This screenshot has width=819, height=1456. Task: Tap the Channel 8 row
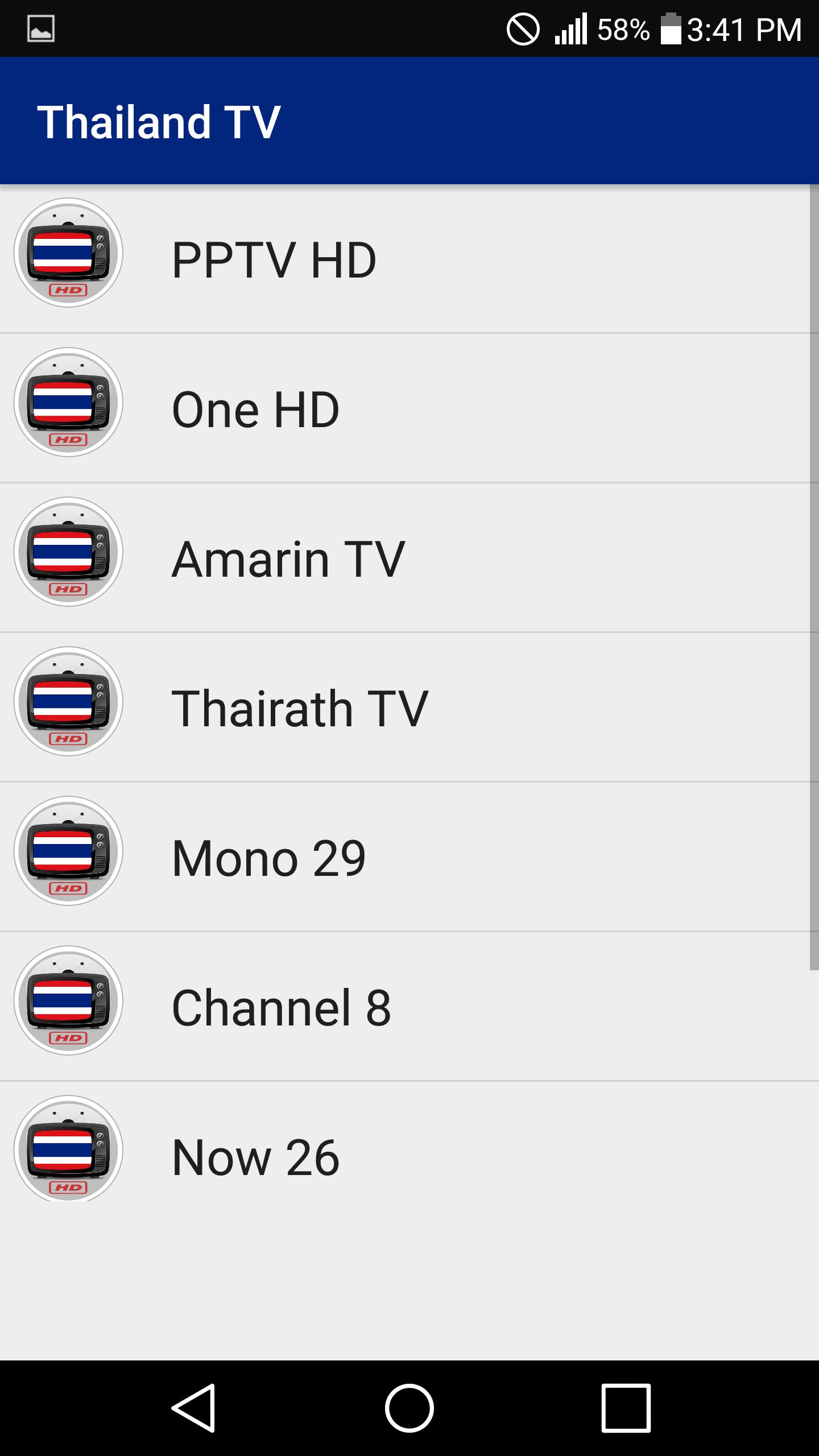405,1007
